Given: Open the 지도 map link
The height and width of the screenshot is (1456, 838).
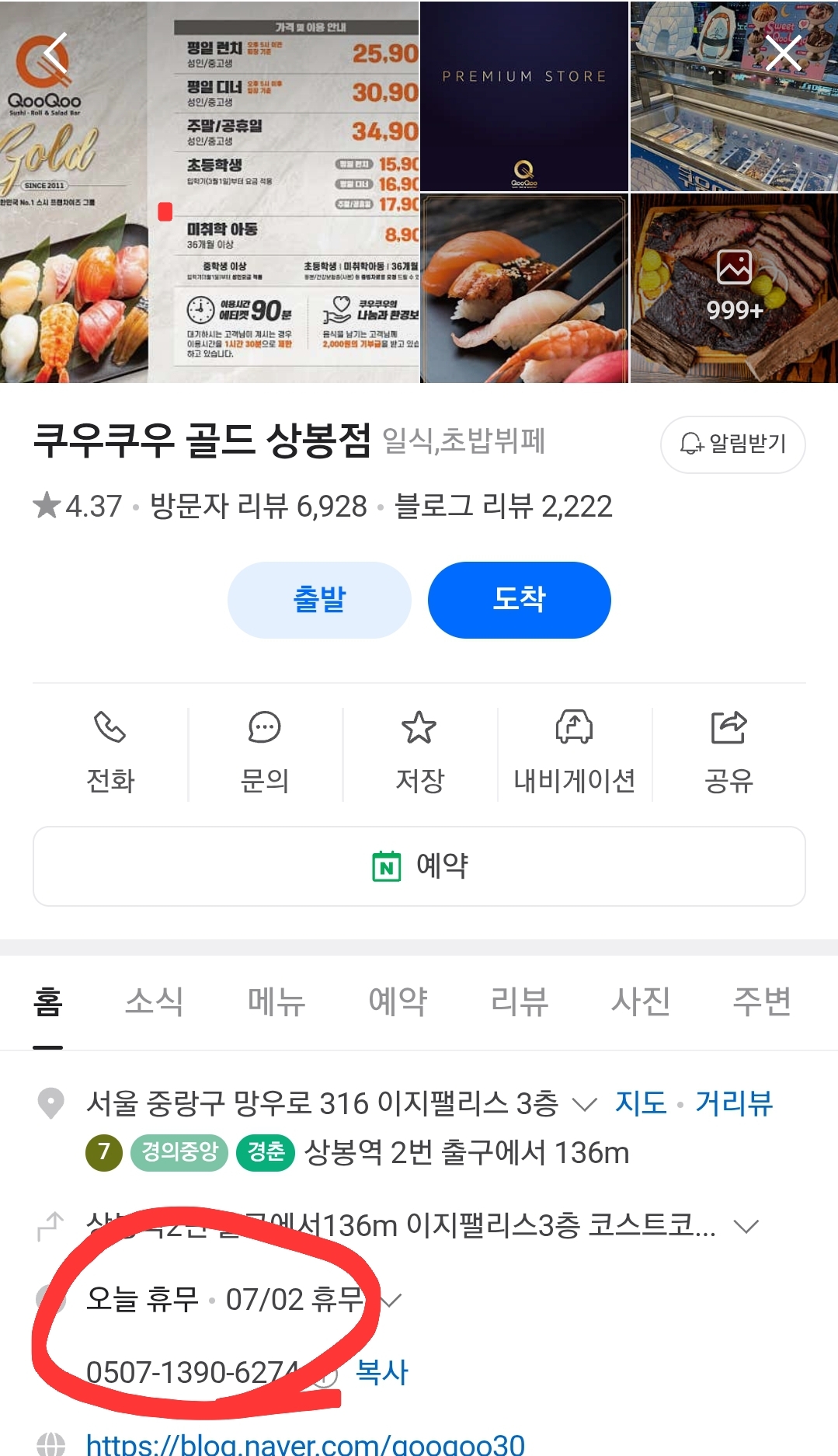Looking at the screenshot, I should pos(641,1103).
